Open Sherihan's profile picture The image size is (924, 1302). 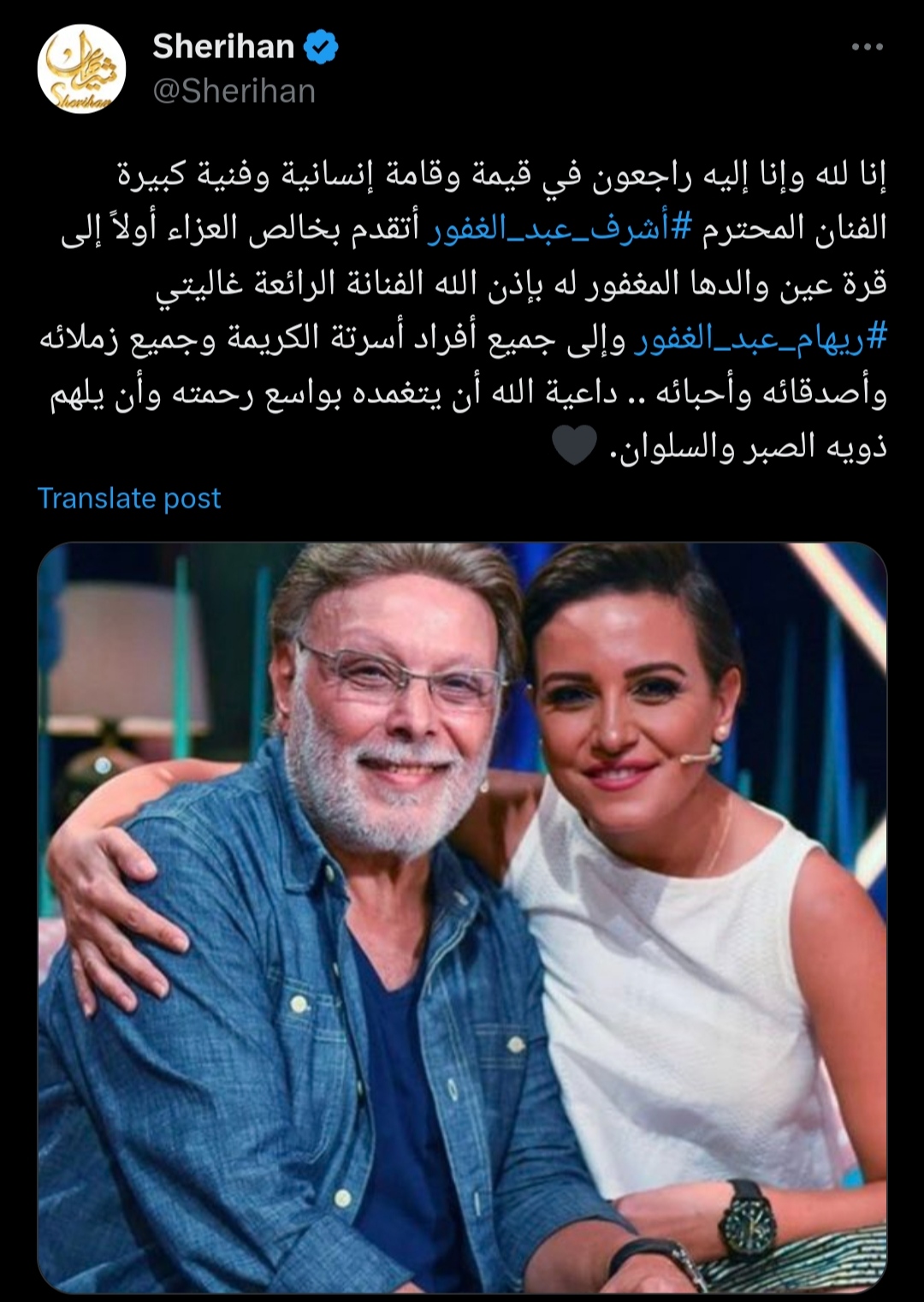(x=82, y=69)
